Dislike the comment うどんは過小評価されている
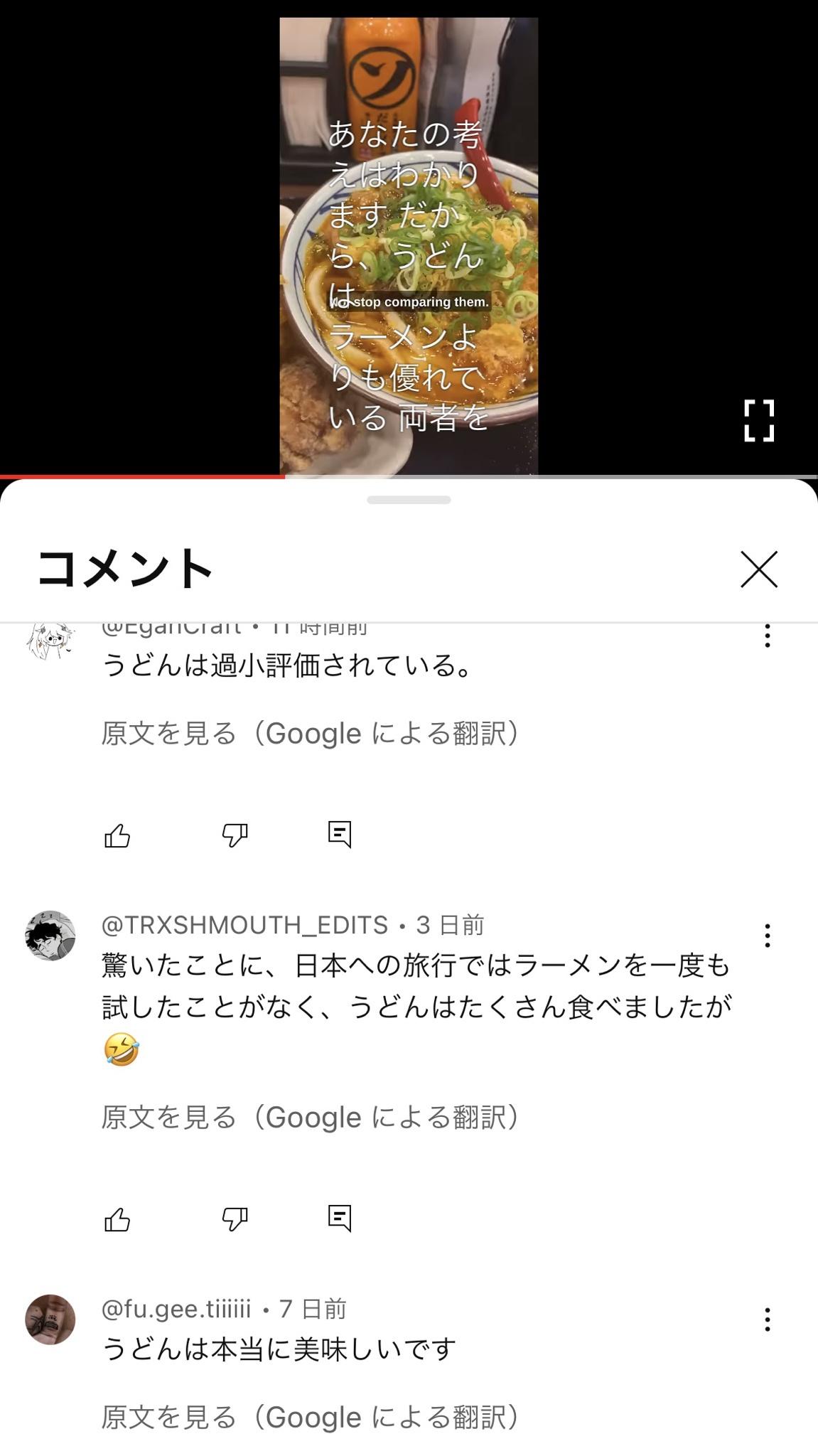818x1456 pixels. tap(235, 835)
